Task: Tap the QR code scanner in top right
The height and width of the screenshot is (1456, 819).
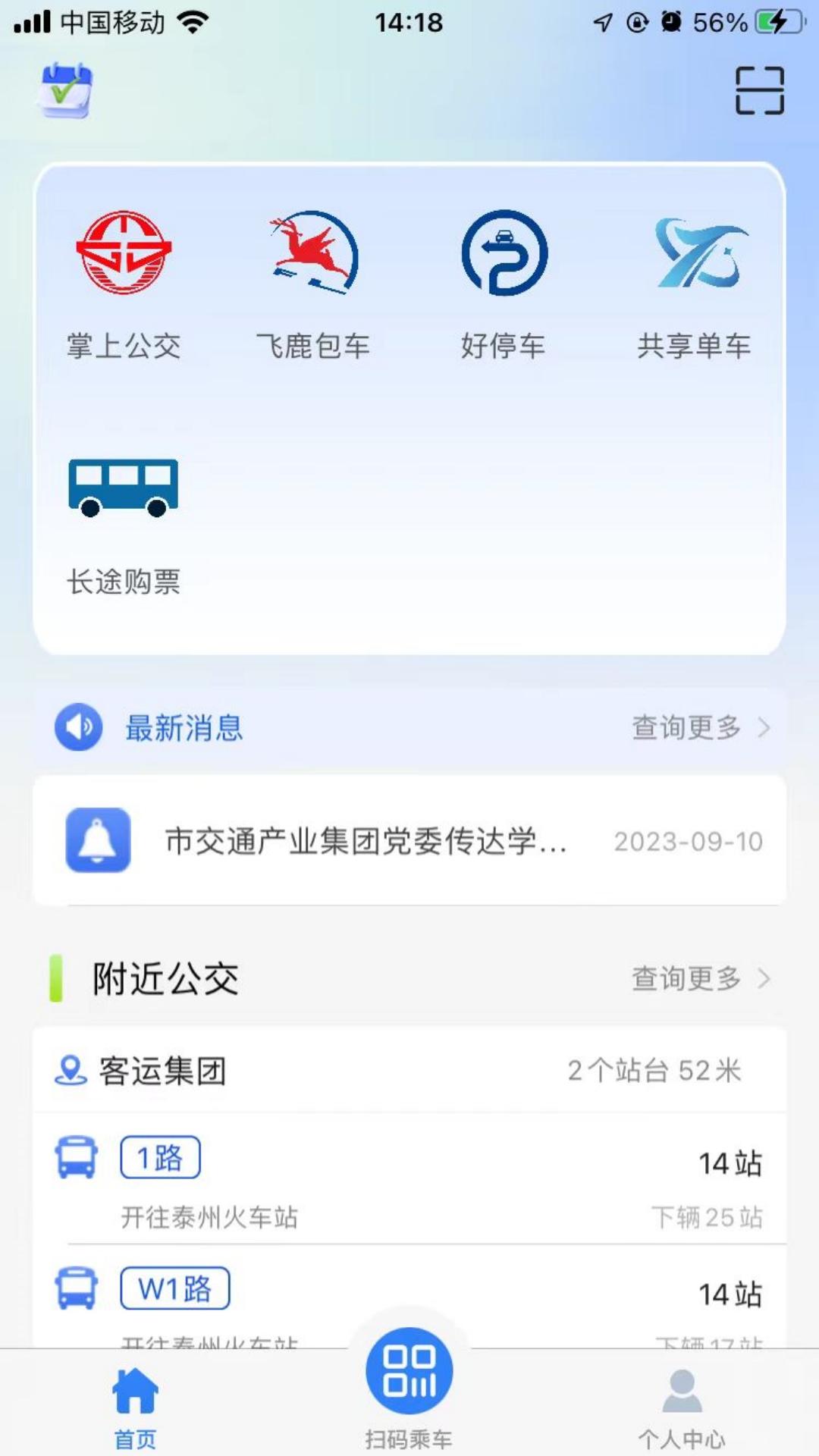Action: coord(761,93)
